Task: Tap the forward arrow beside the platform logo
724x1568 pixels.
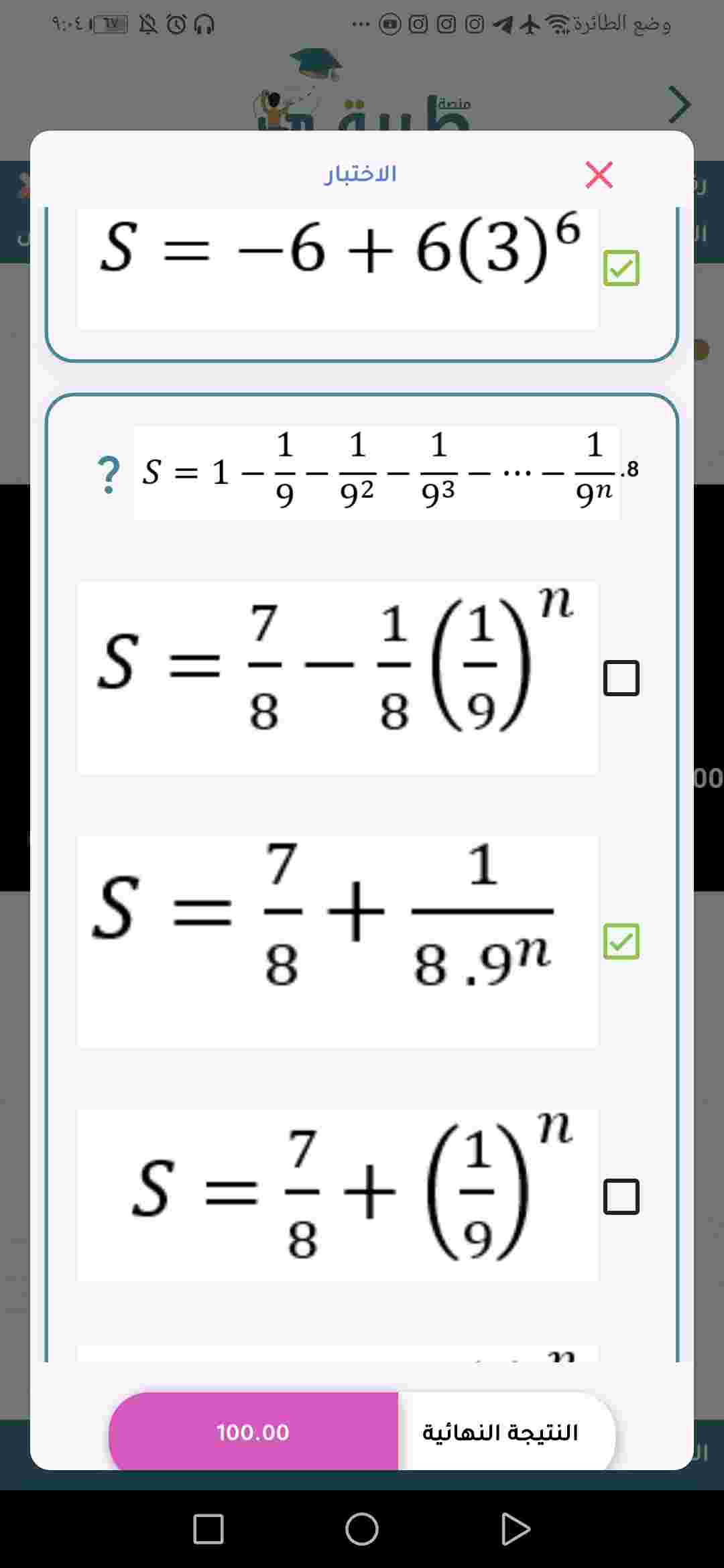Action: point(679,105)
